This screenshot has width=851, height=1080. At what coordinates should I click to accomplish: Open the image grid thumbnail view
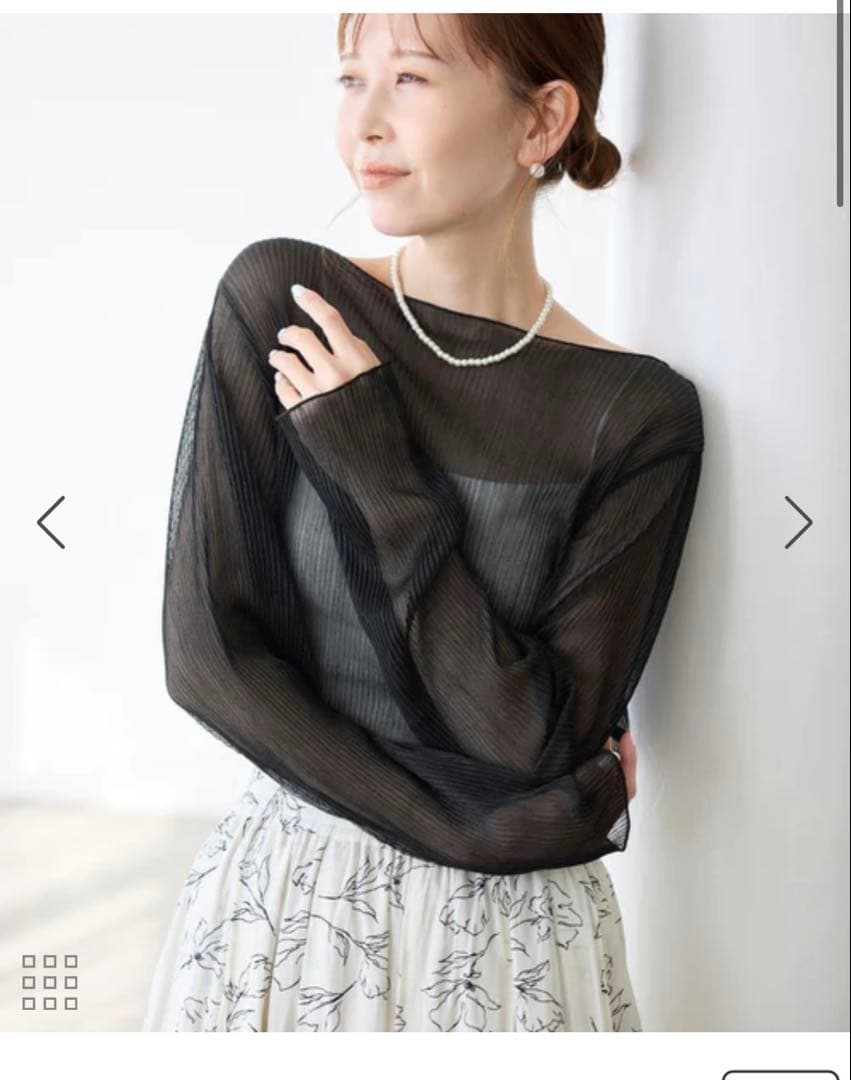50,982
